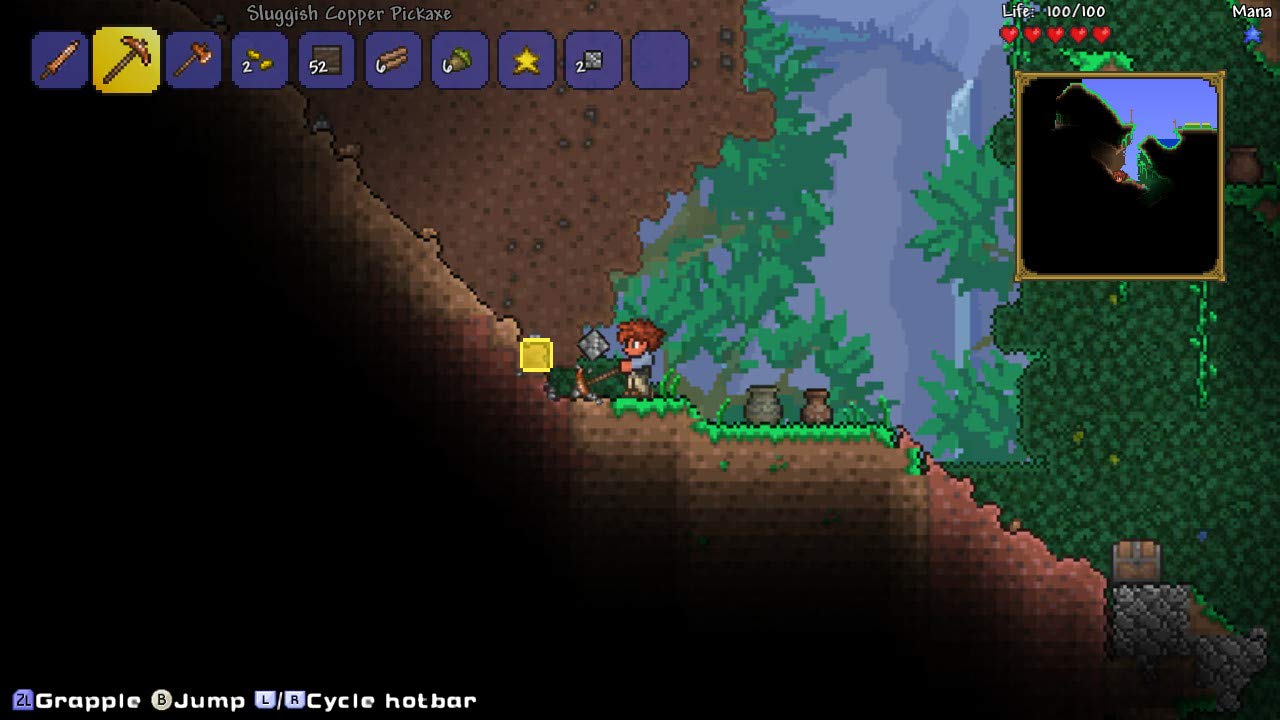Viewport: 1280px width, 720px height.
Task: Select the copper axe hotbar slot
Action: coord(193,61)
